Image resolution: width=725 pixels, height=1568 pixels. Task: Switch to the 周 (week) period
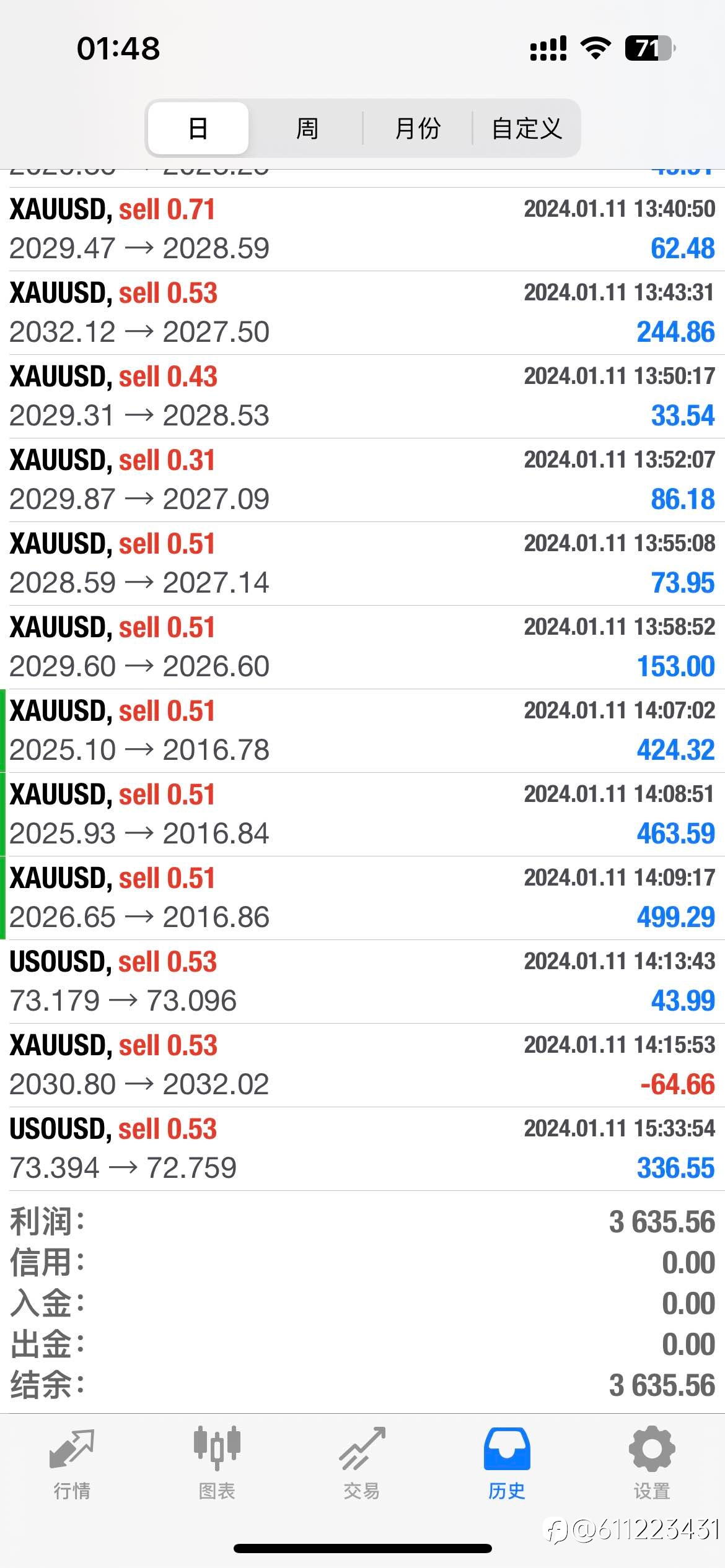pyautogui.click(x=307, y=128)
